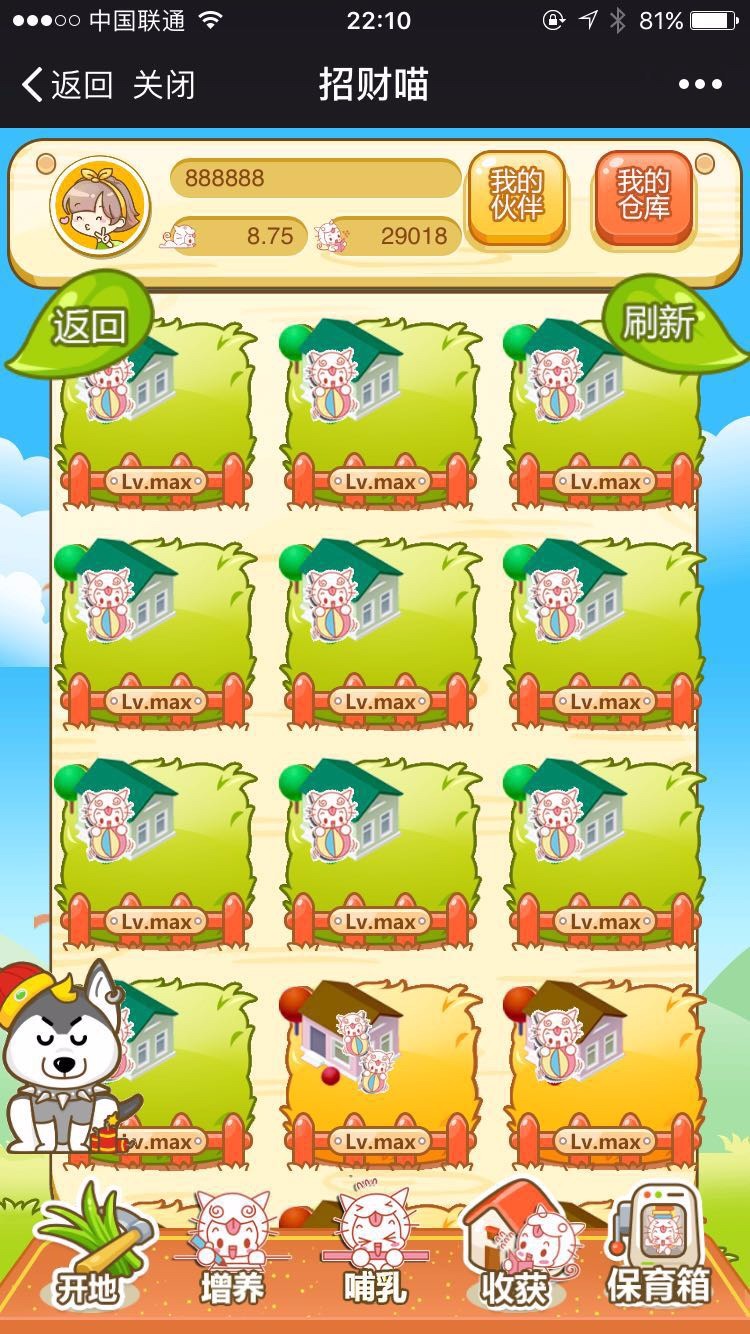750x1334 pixels.
Task: Tap the 返回 back arrow in header
Action: [x=66, y=85]
